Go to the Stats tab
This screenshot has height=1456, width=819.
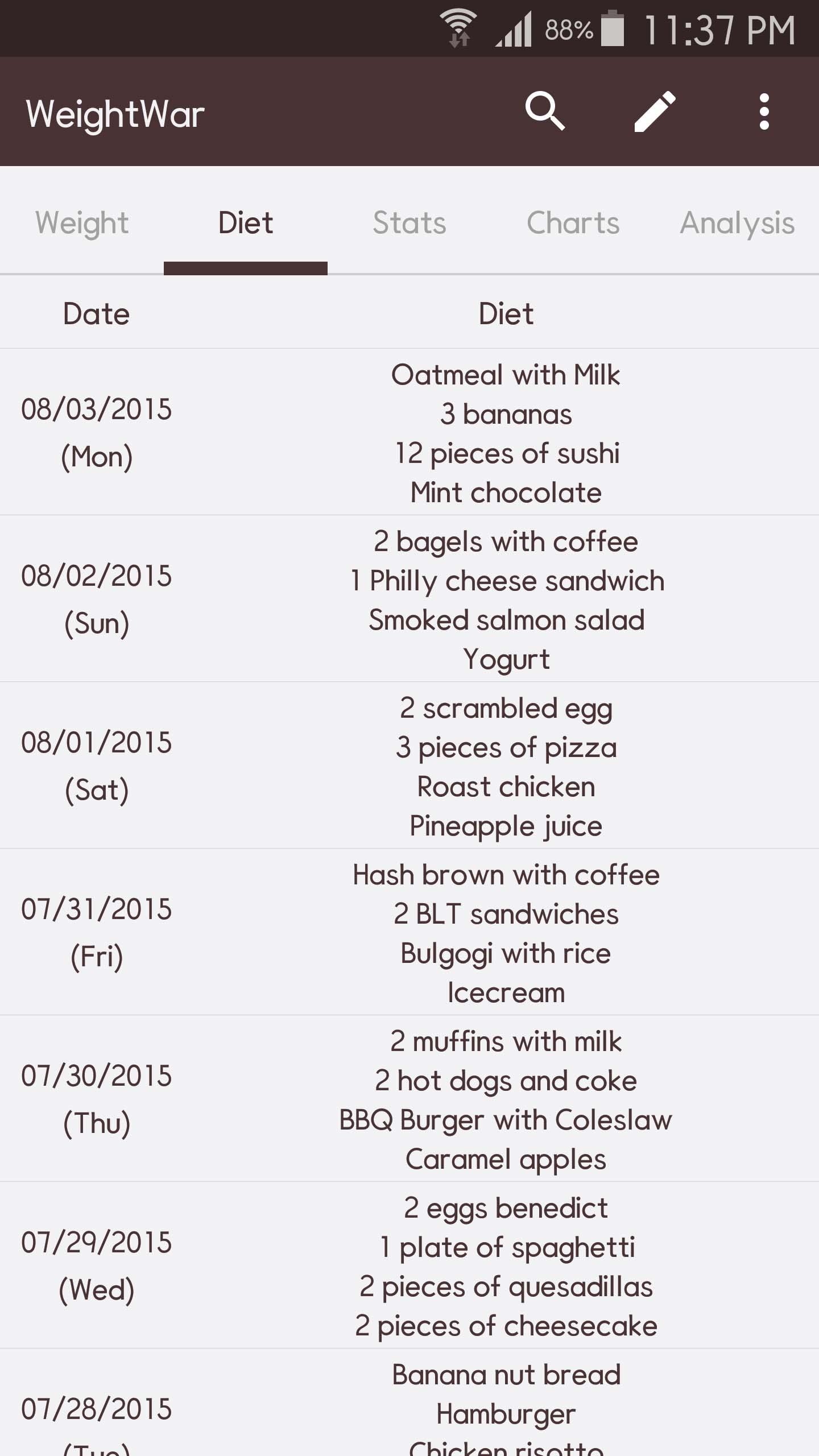point(409,223)
